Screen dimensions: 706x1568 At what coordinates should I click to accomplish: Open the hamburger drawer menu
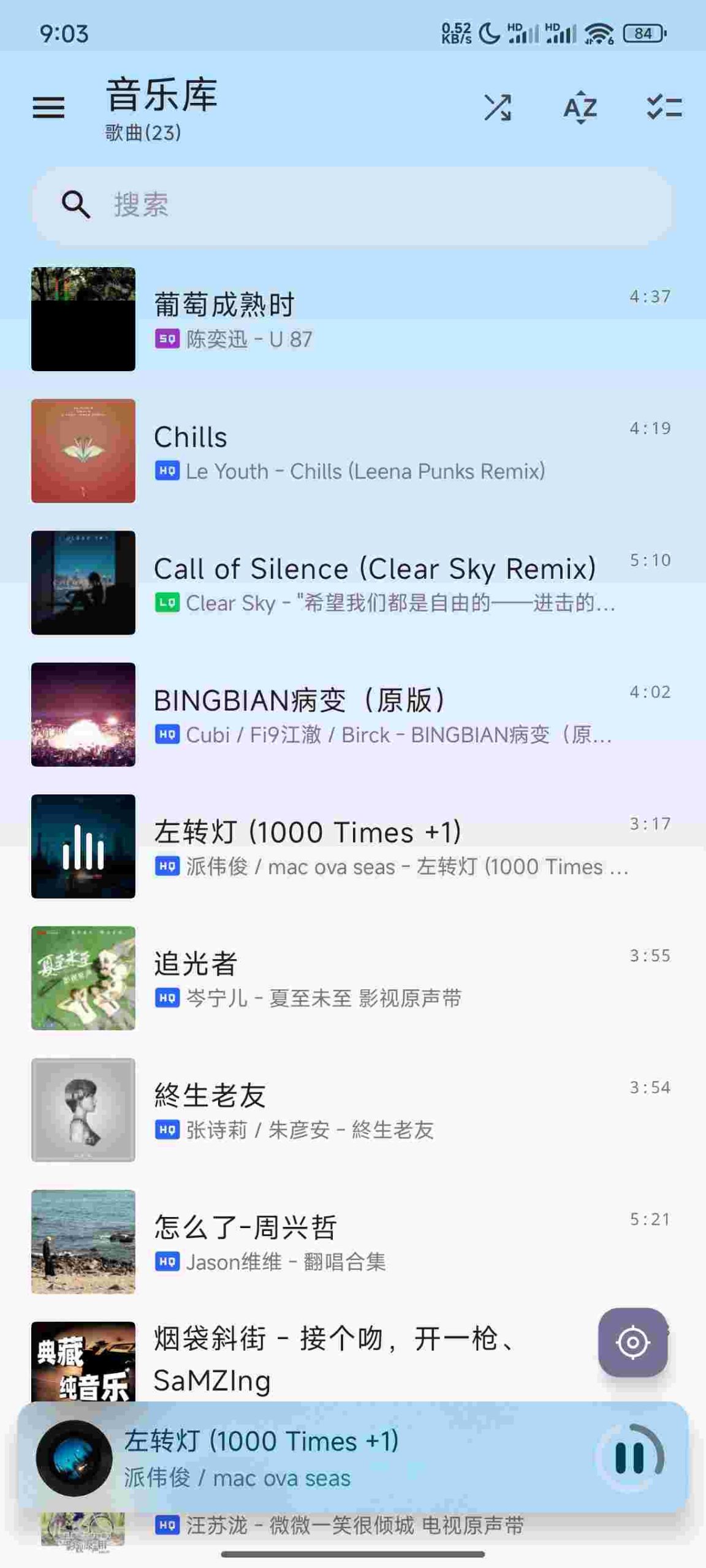(x=48, y=107)
